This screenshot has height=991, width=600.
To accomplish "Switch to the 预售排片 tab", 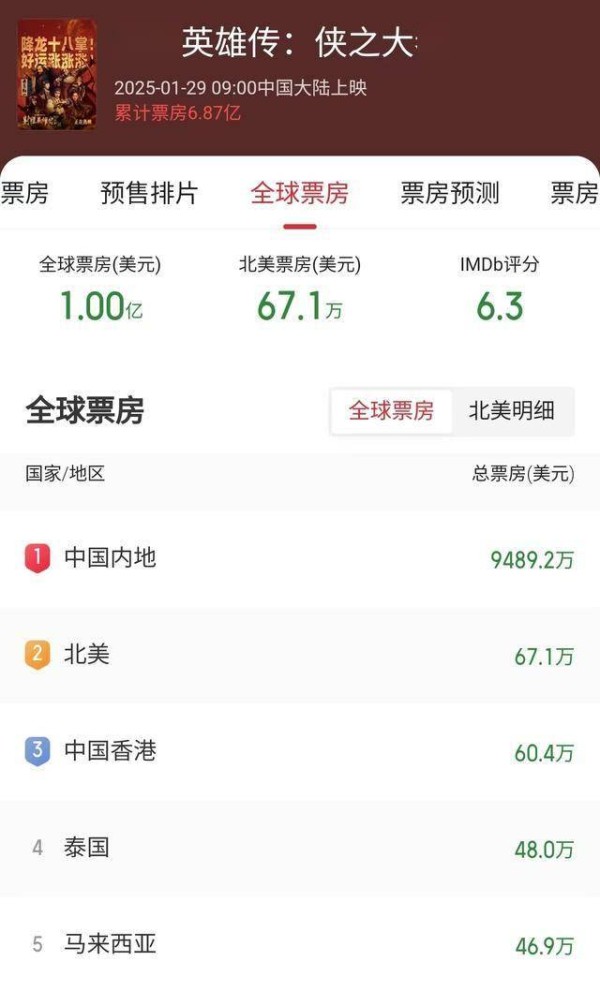I will pyautogui.click(x=149, y=193).
